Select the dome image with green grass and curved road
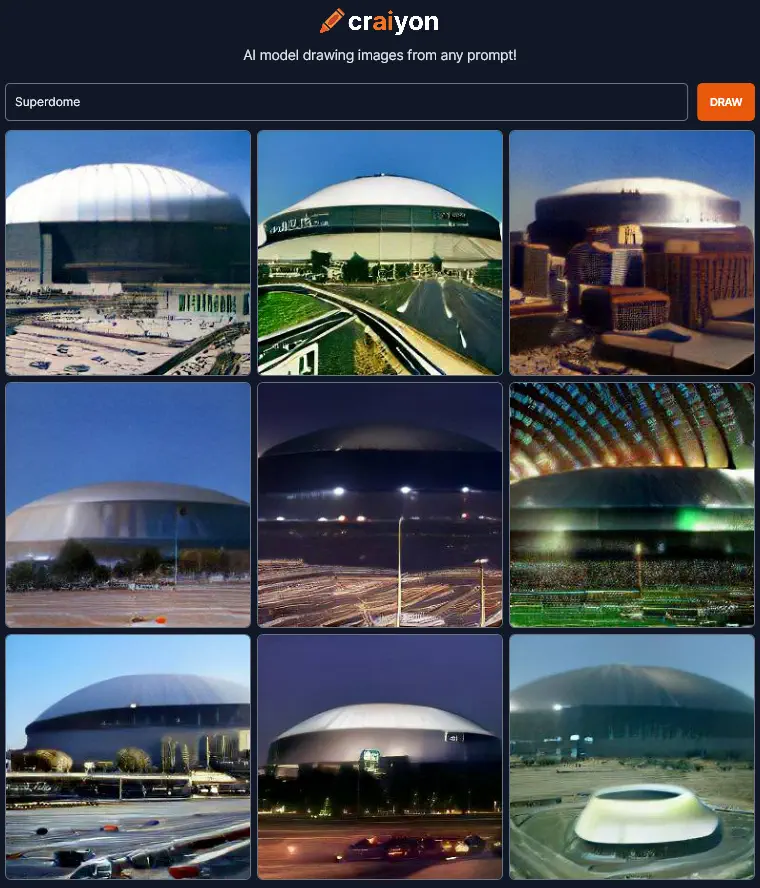The height and width of the screenshot is (888, 760). (x=380, y=253)
